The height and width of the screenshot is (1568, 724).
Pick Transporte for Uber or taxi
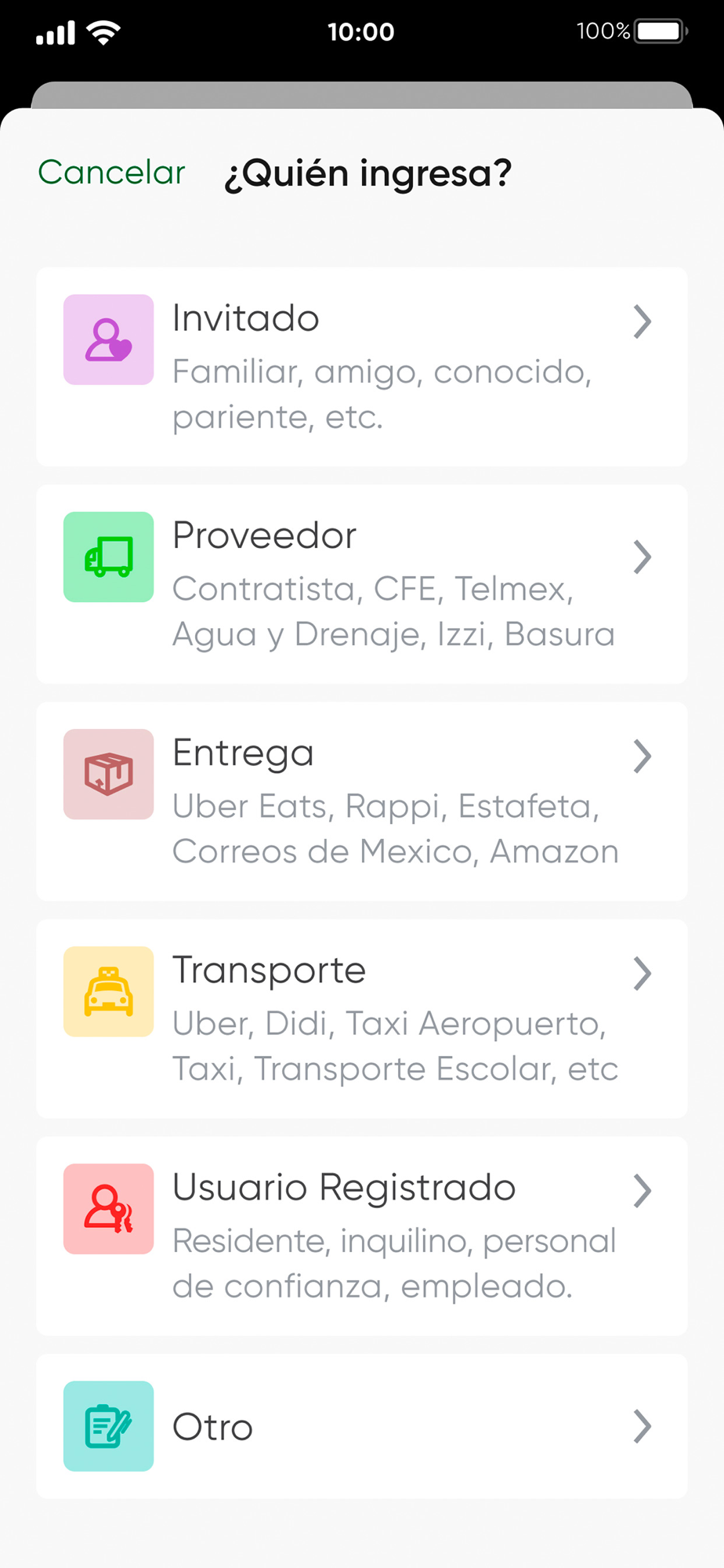361,1018
